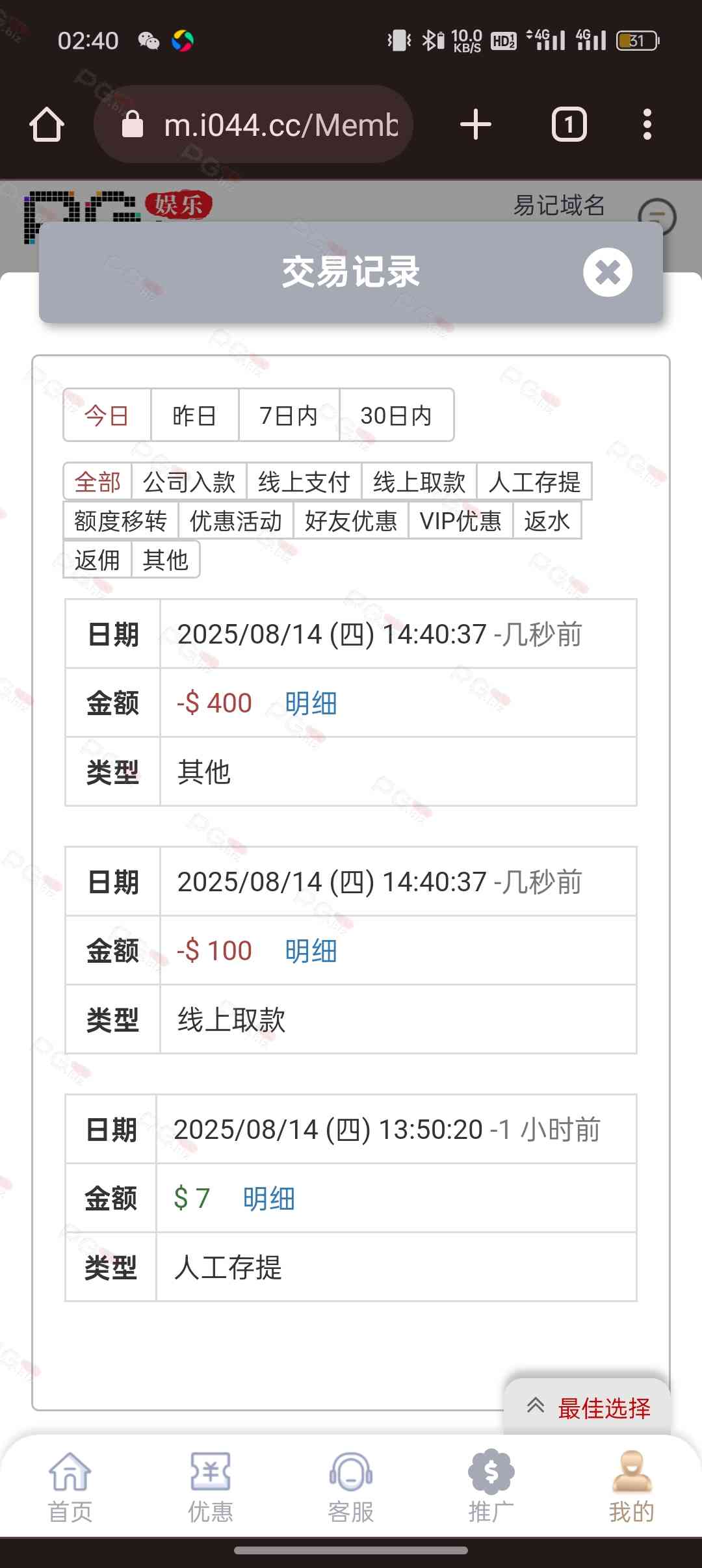Screen dimensions: 702x1568
Task: Select the 人工存提 filter
Action: (534, 482)
